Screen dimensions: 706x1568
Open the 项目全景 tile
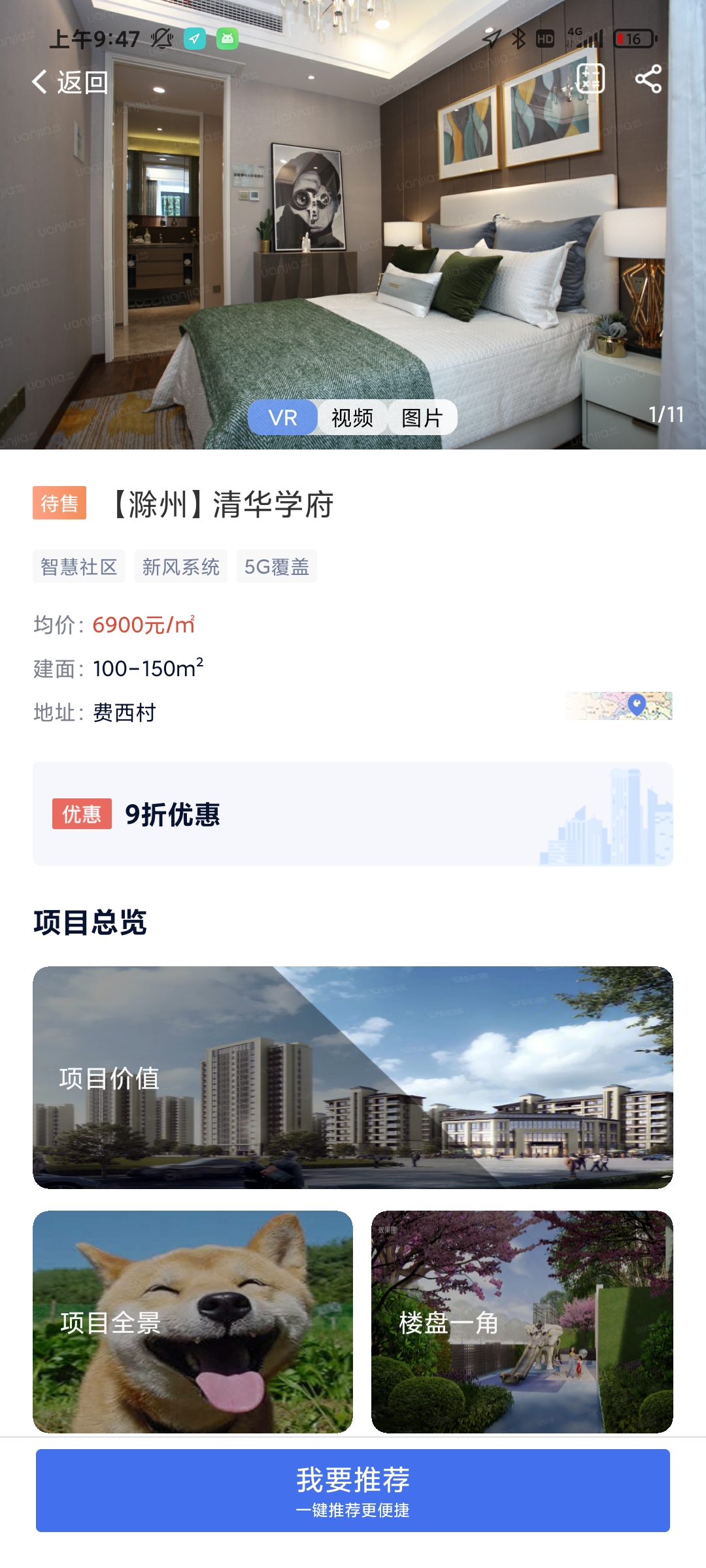coord(193,1322)
